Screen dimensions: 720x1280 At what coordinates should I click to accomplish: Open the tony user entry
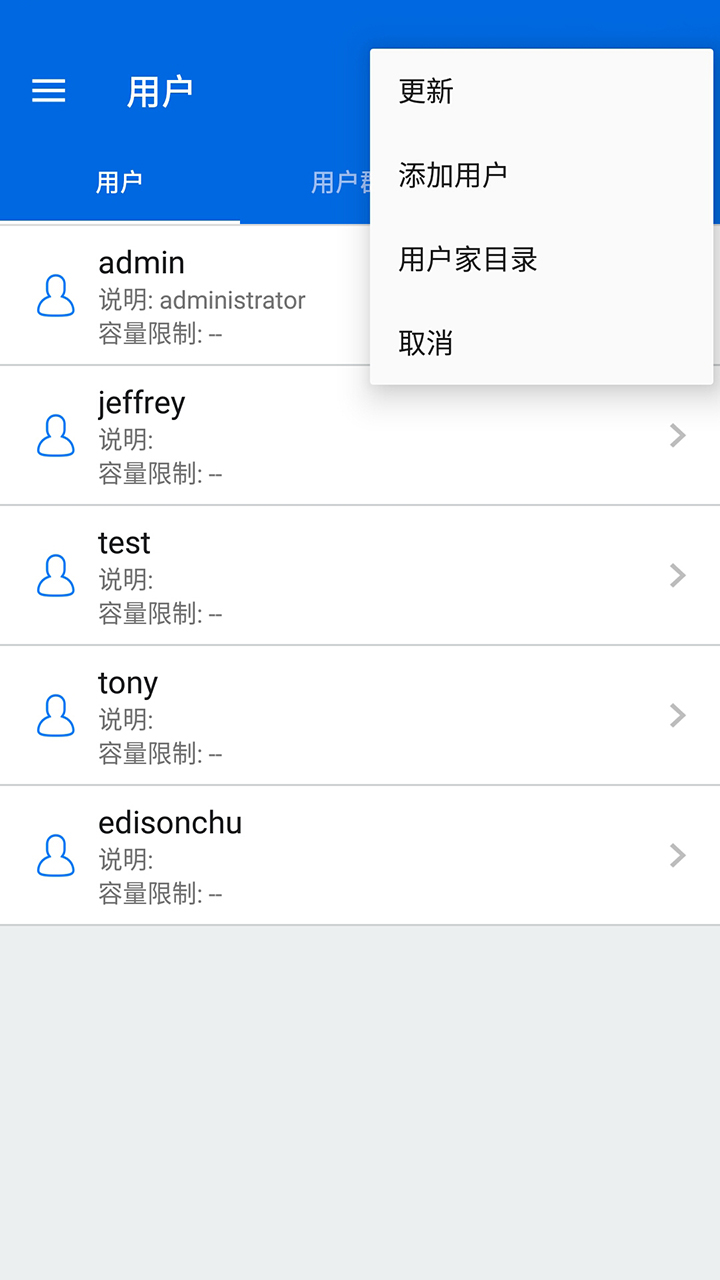coord(300,715)
